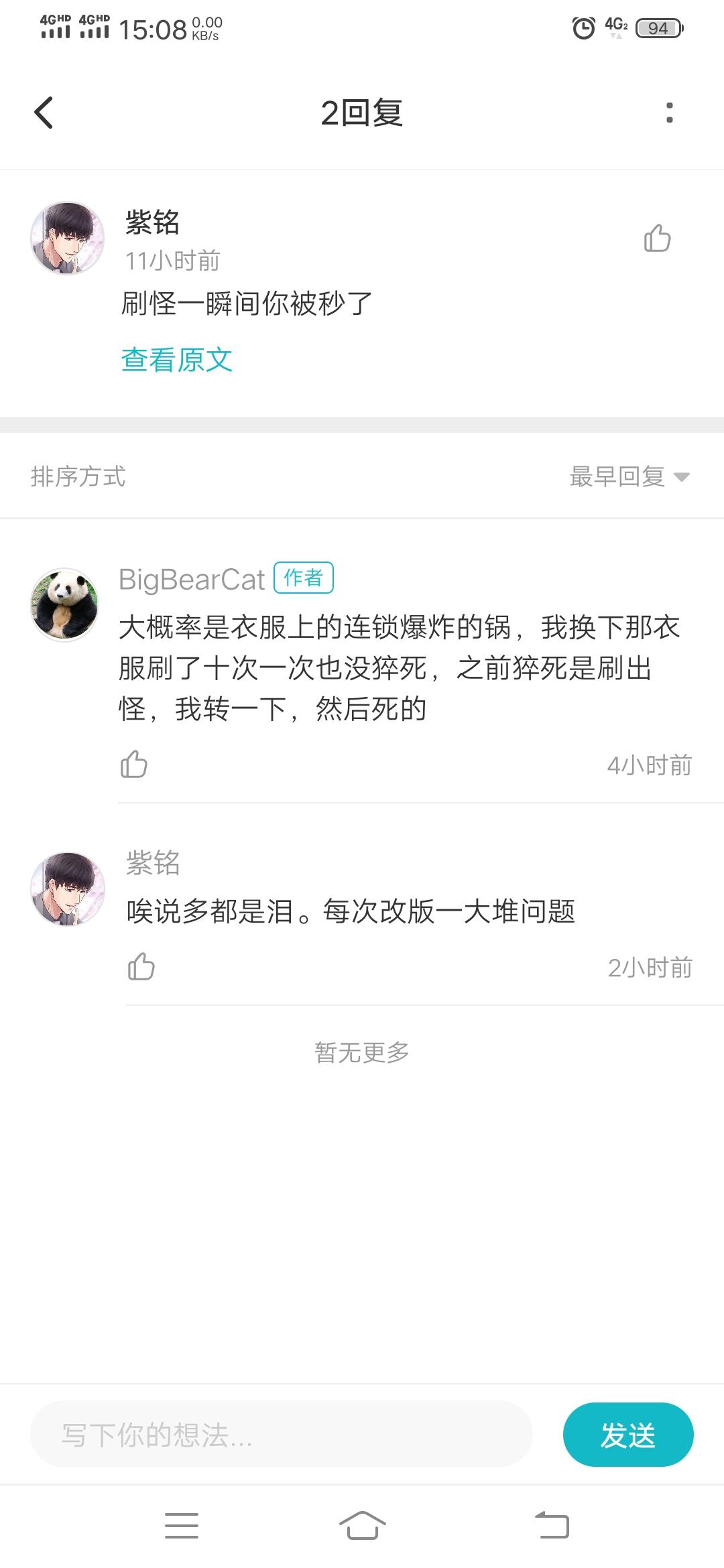Go back from the 2回复 page
Image resolution: width=724 pixels, height=1568 pixels.
tap(44, 113)
